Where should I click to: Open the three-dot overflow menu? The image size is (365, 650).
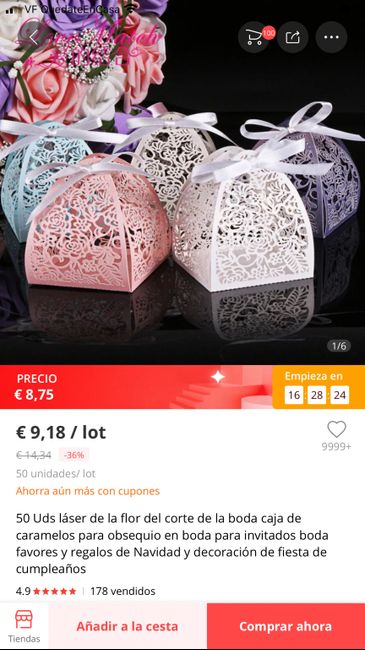click(x=331, y=37)
